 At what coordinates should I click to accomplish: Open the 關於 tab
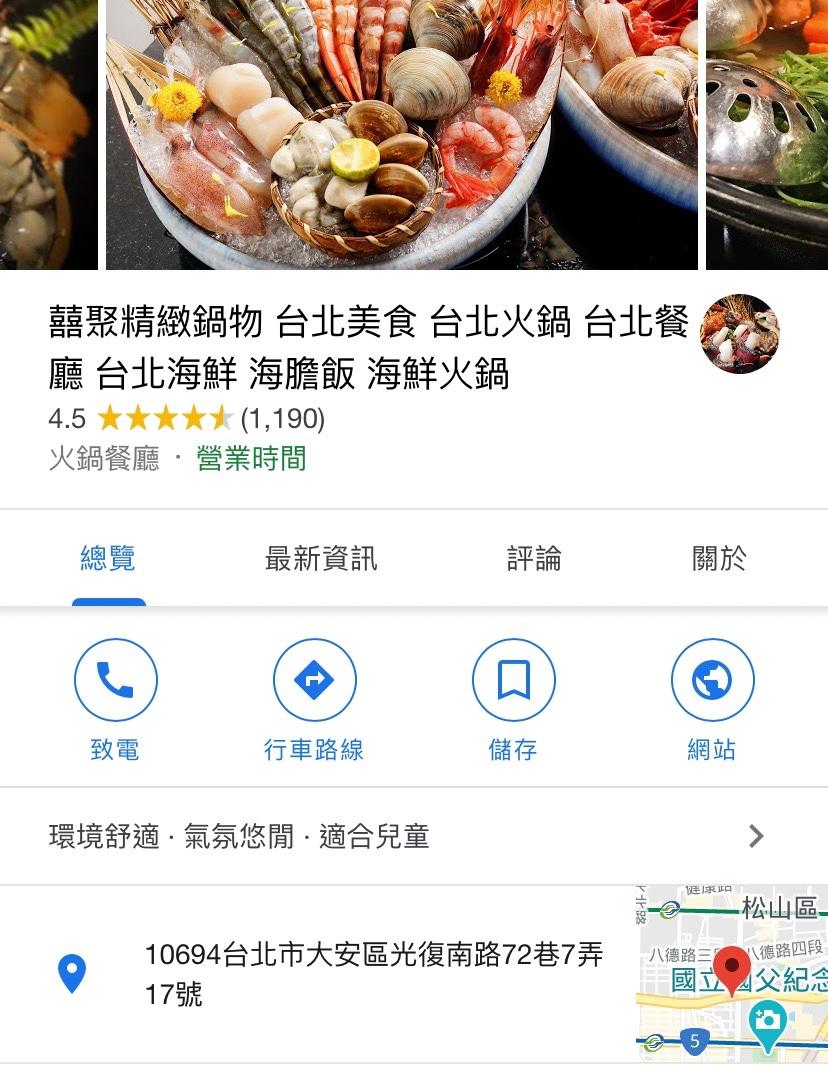click(x=719, y=559)
